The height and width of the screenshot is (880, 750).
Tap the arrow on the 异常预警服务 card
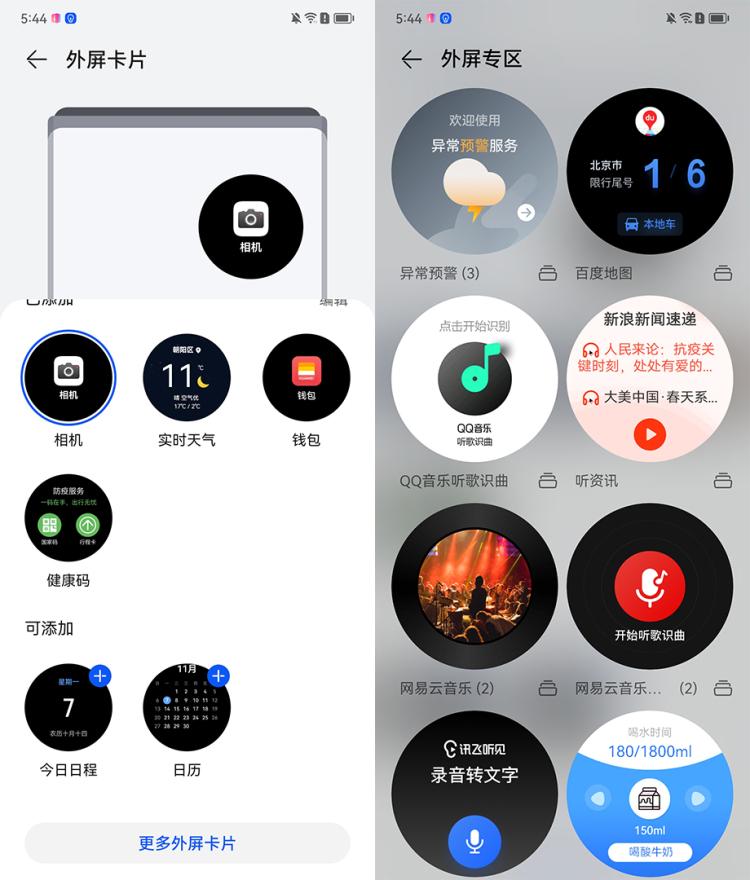point(526,212)
